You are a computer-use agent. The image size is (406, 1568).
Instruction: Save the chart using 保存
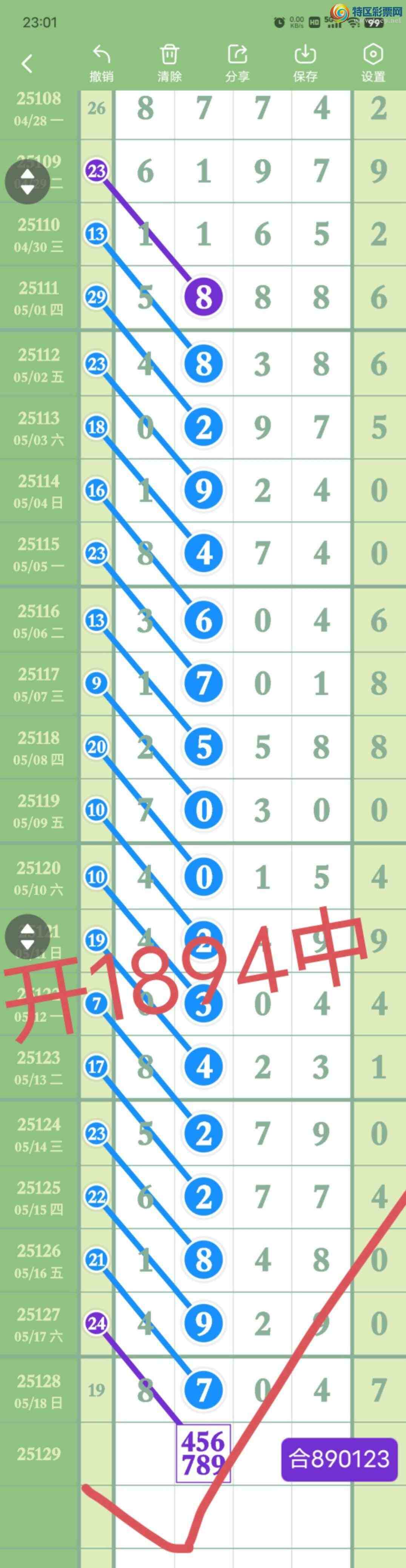click(305, 63)
